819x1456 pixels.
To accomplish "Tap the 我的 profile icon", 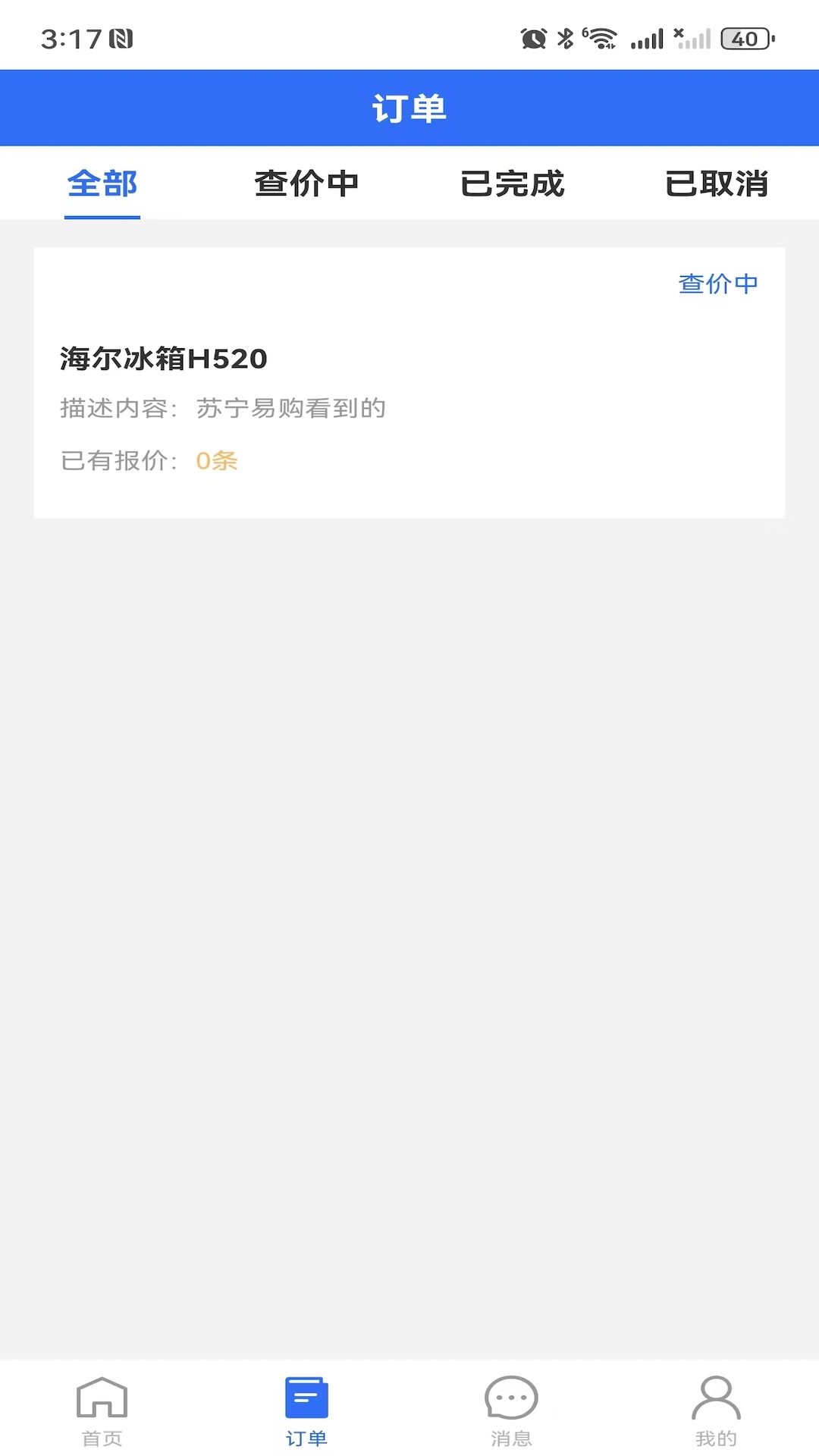I will pyautogui.click(x=716, y=1407).
